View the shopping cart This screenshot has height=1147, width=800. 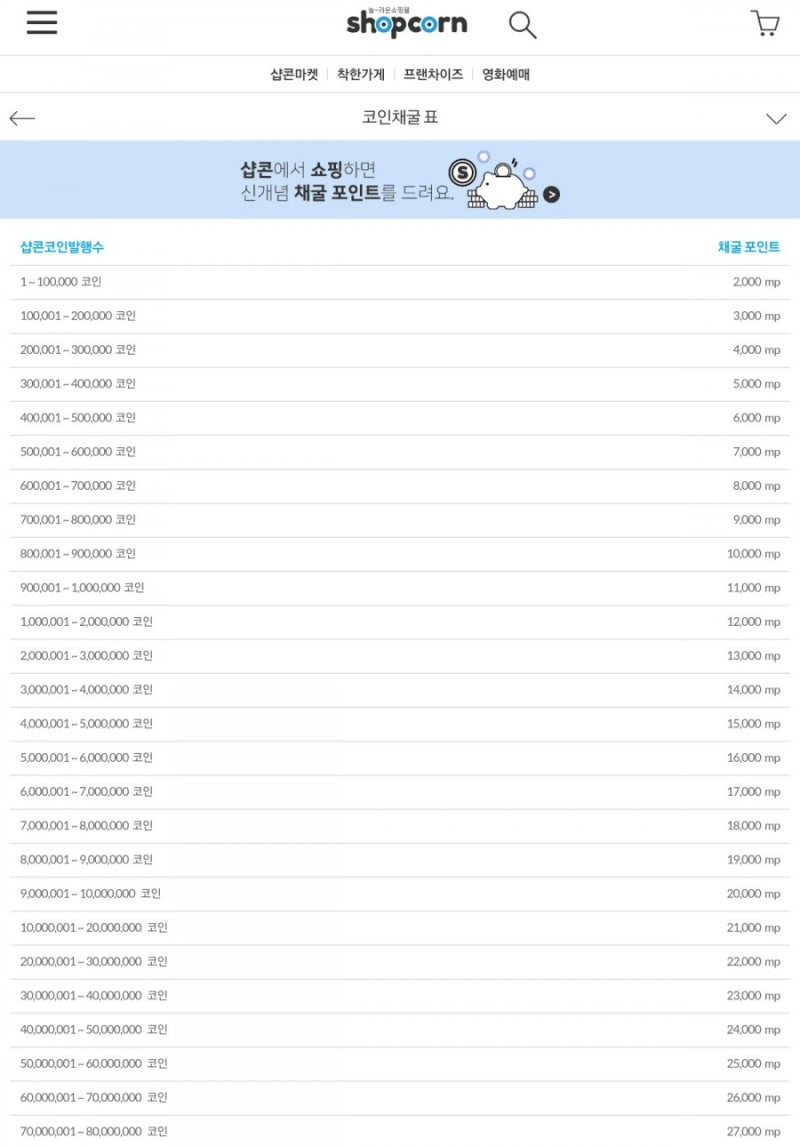coord(766,22)
